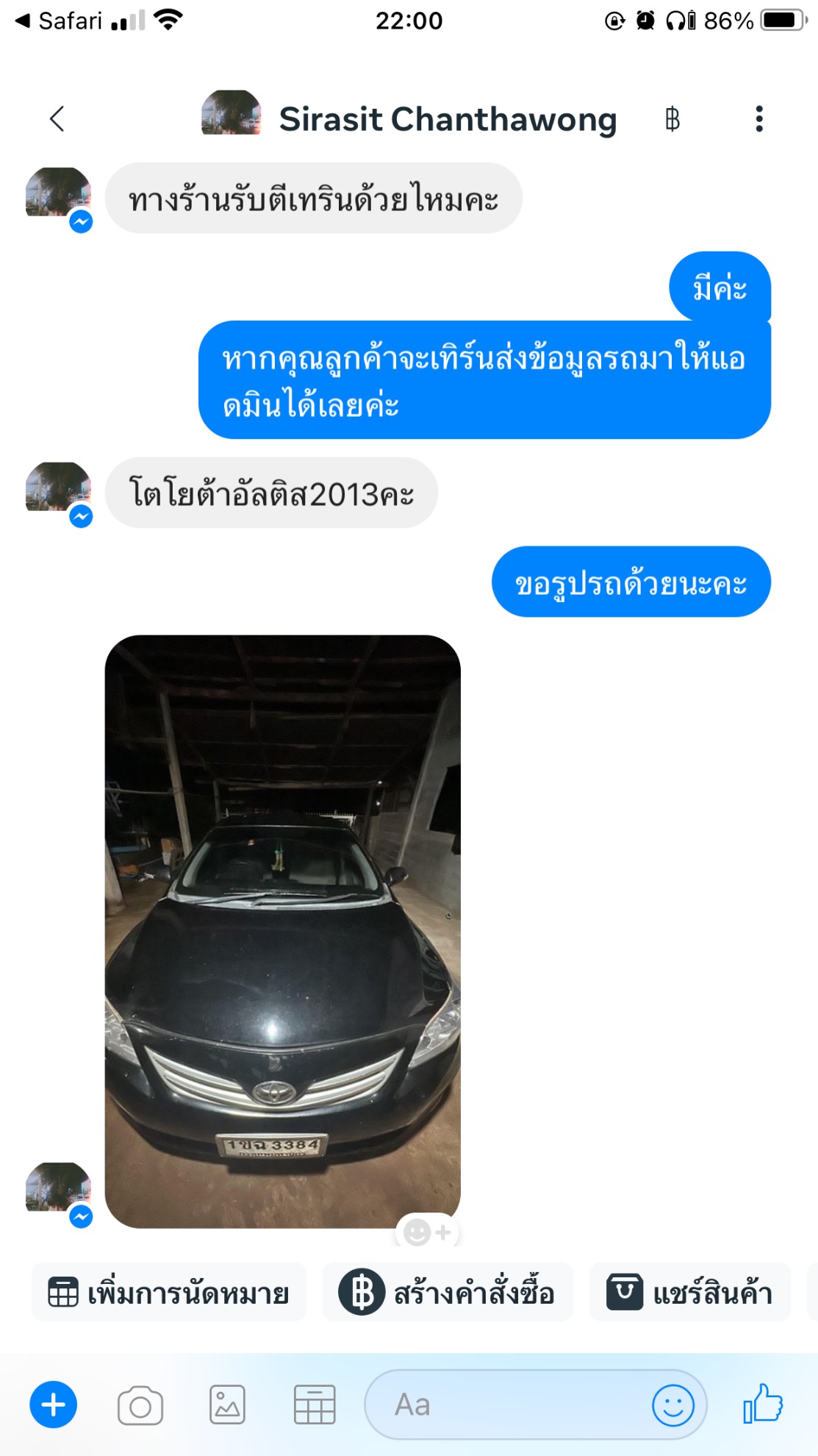Viewport: 818px width, 1456px height.
Task: Pick an image from the gallery
Action: tap(227, 1405)
